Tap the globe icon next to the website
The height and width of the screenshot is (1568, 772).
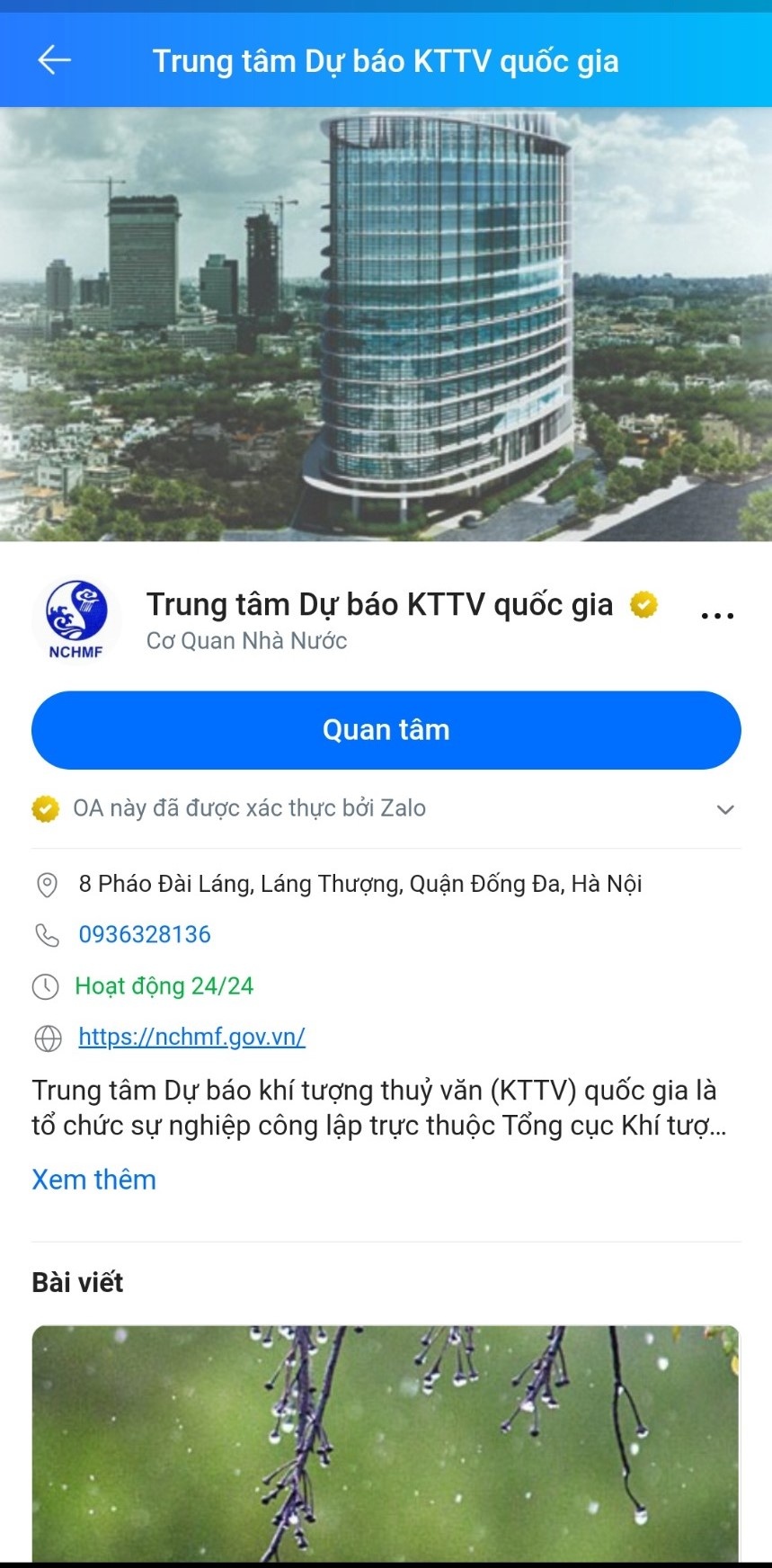[x=46, y=1037]
